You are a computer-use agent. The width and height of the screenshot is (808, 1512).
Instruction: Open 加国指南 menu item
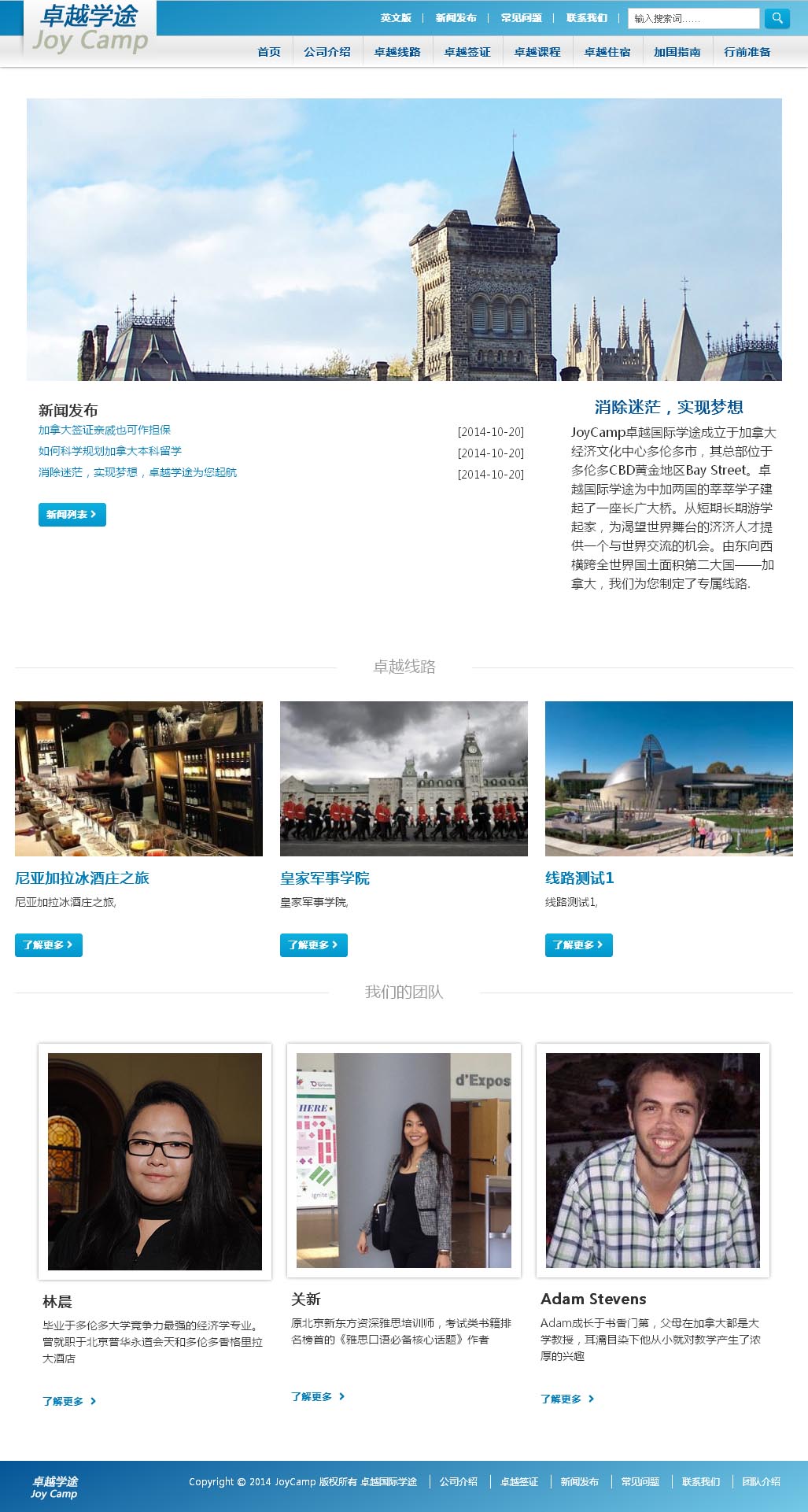(x=677, y=52)
